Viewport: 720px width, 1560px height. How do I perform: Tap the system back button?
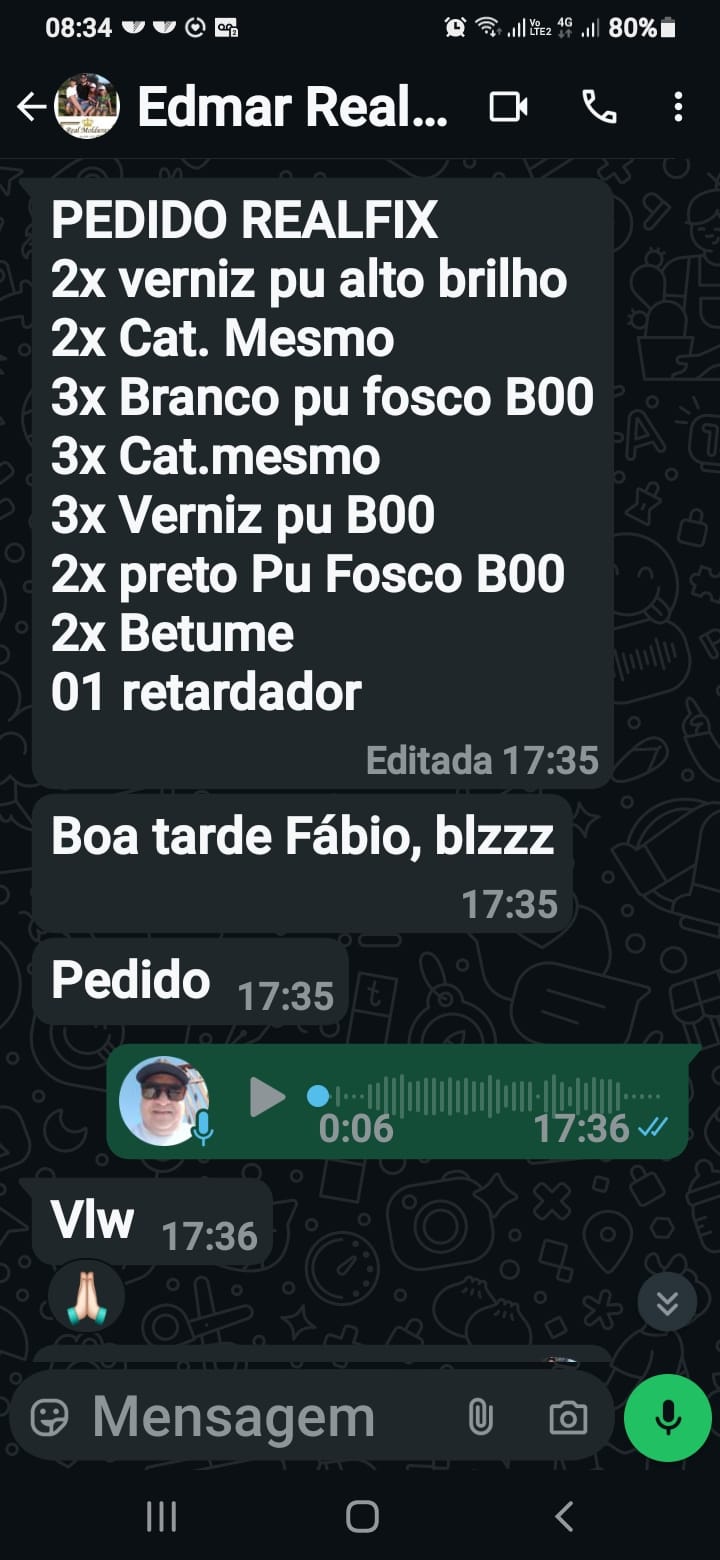[x=564, y=1516]
